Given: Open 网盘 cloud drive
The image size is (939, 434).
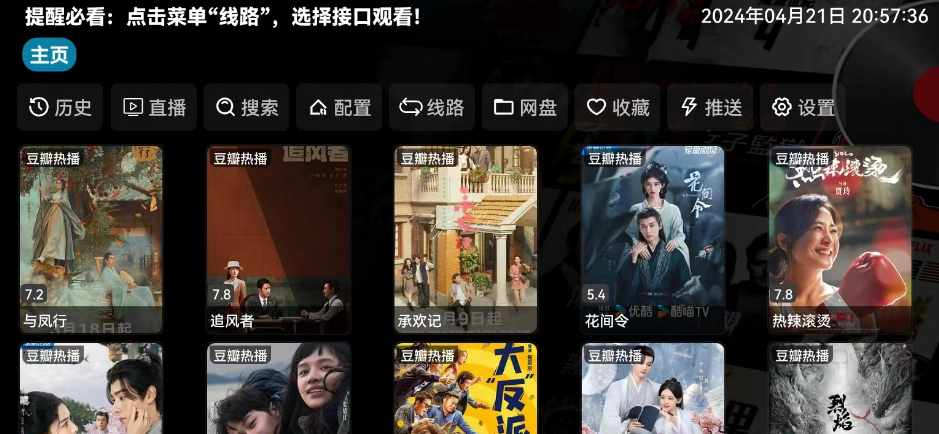Looking at the screenshot, I should 525,108.
